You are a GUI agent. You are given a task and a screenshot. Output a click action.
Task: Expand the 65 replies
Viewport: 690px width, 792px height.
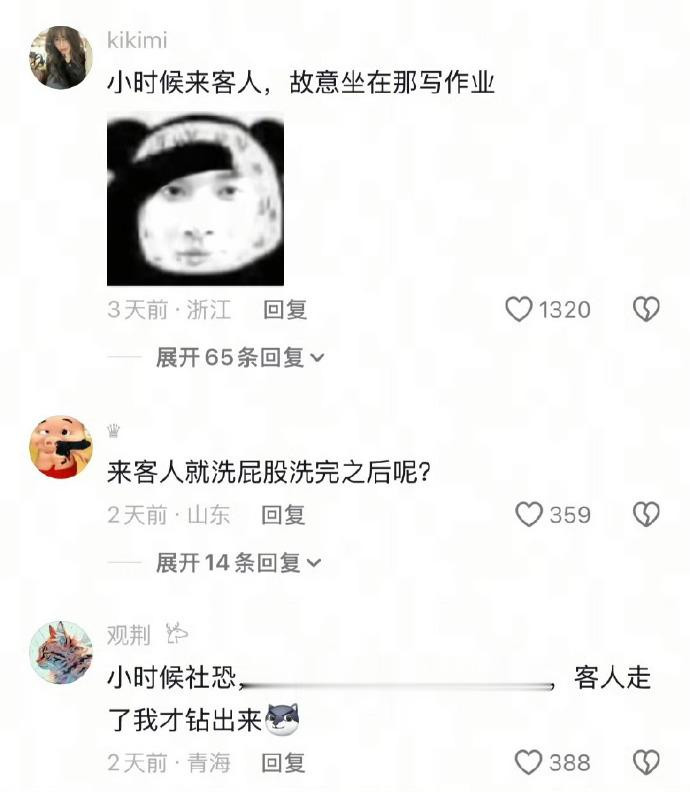tap(239, 358)
